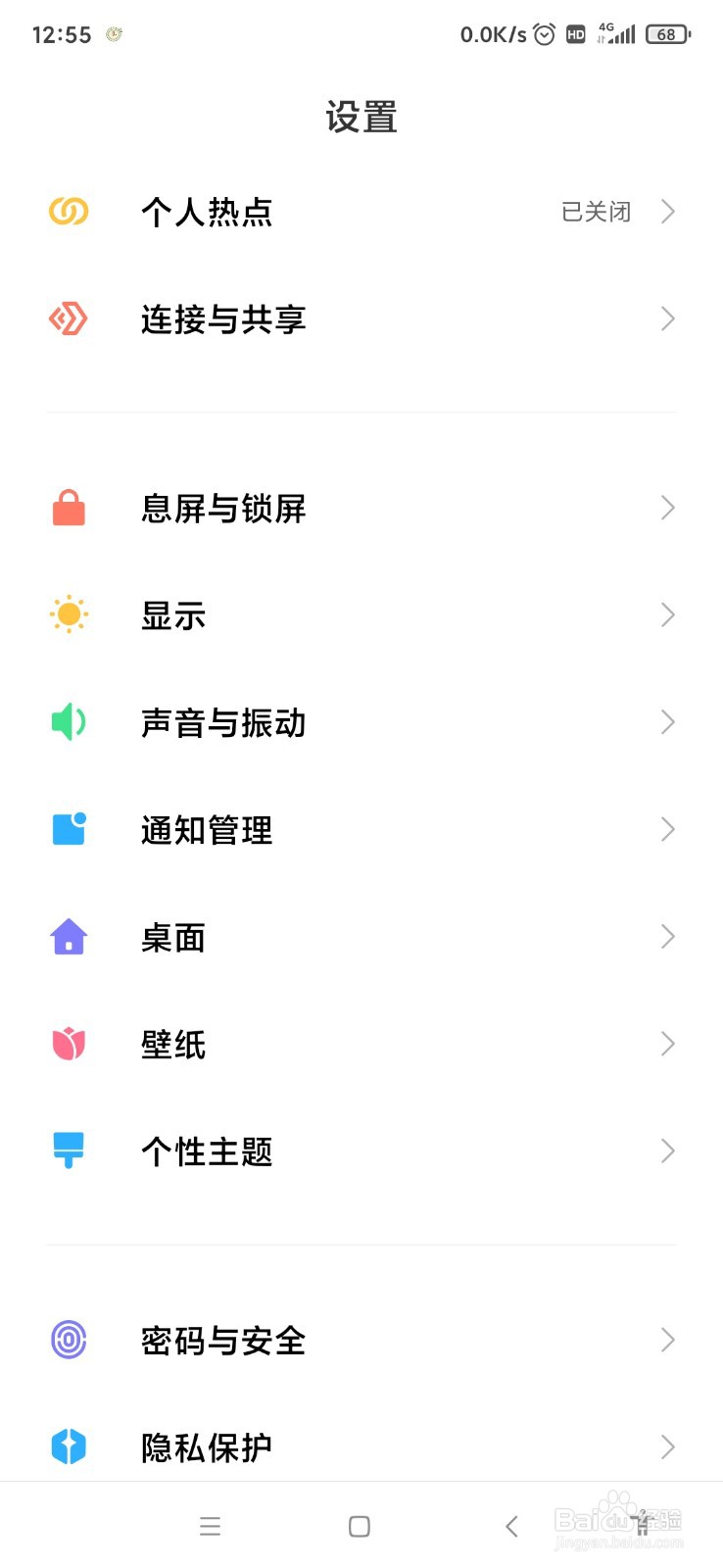The height and width of the screenshot is (1568, 723).
Task: Tap the system back button
Action: (511, 1526)
